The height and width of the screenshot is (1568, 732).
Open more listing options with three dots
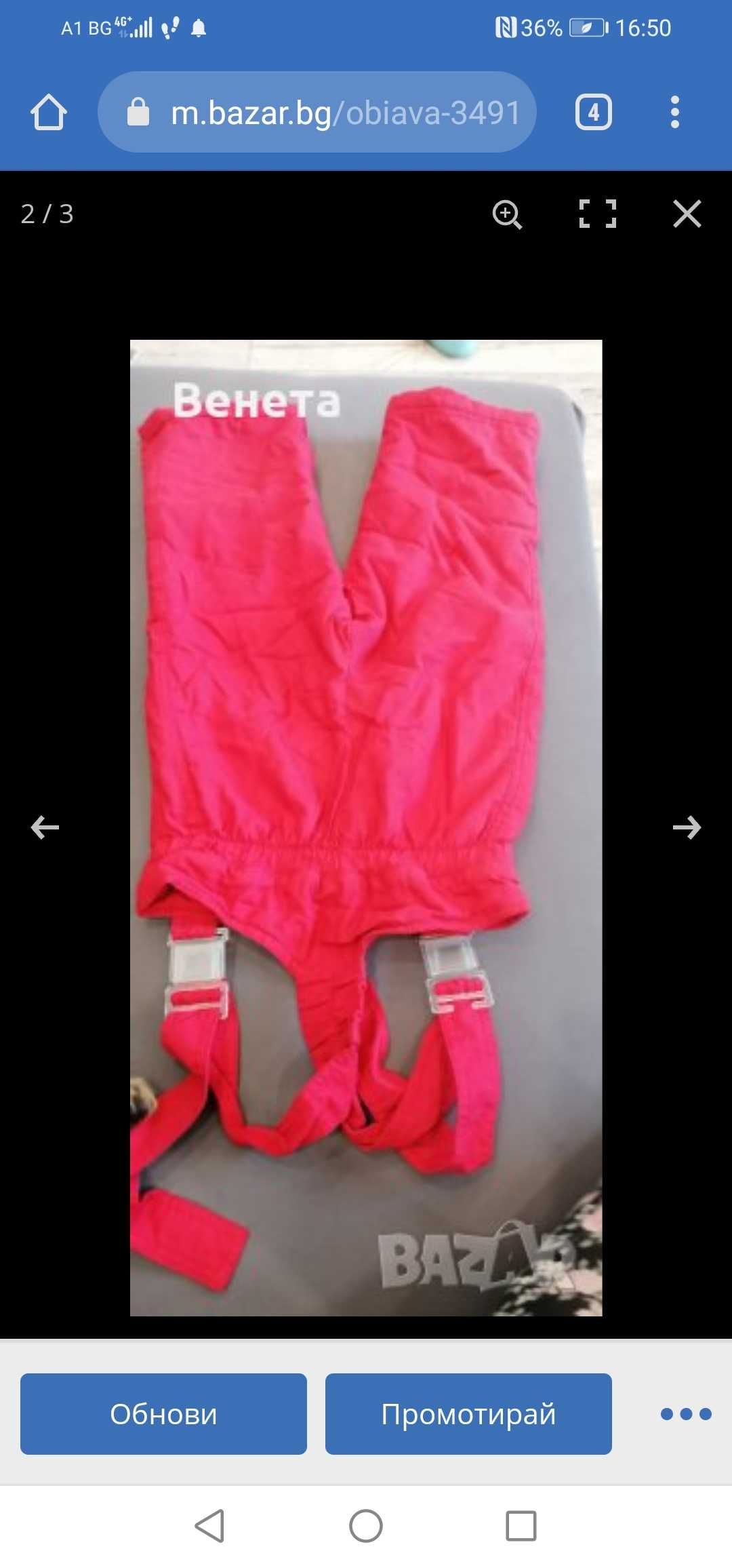(685, 1413)
